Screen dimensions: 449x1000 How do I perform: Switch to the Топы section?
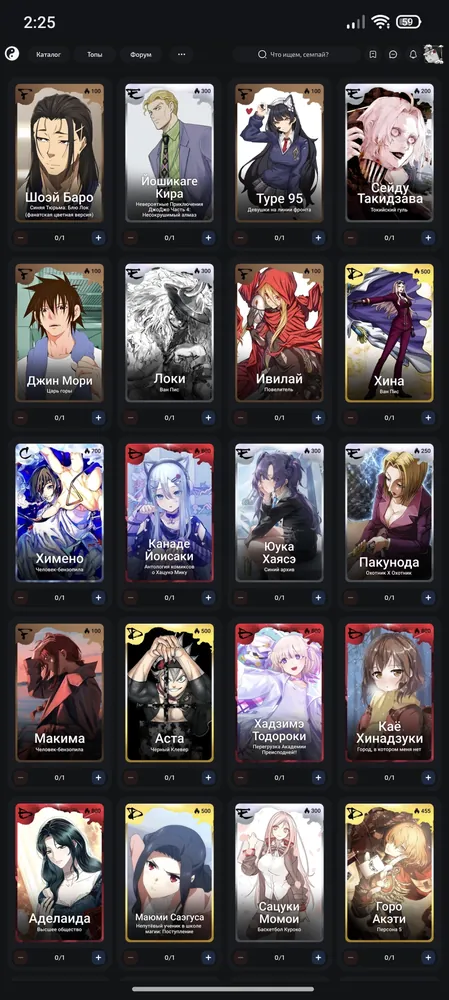click(x=94, y=55)
